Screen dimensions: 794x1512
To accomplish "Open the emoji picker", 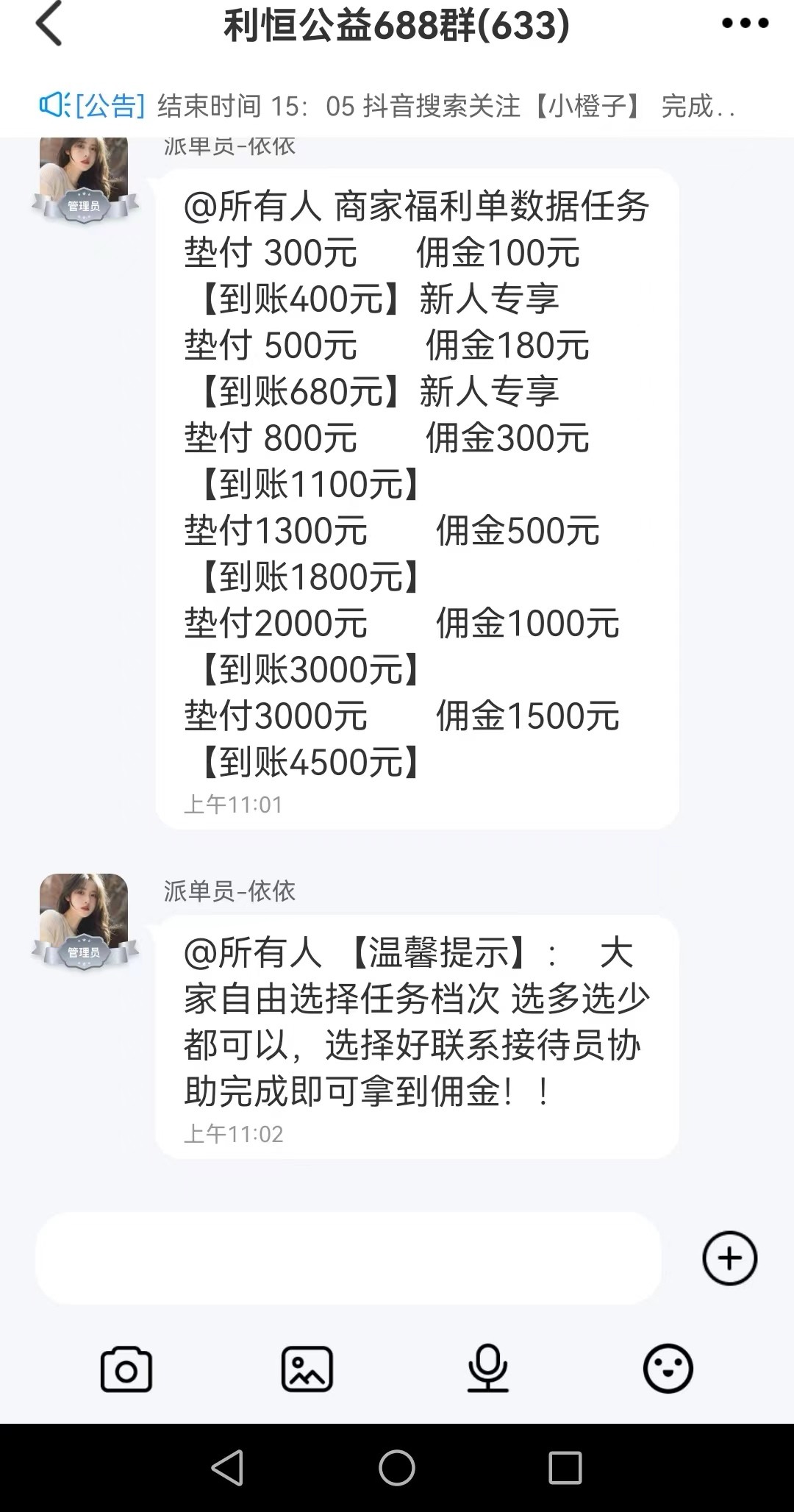I will click(668, 1369).
